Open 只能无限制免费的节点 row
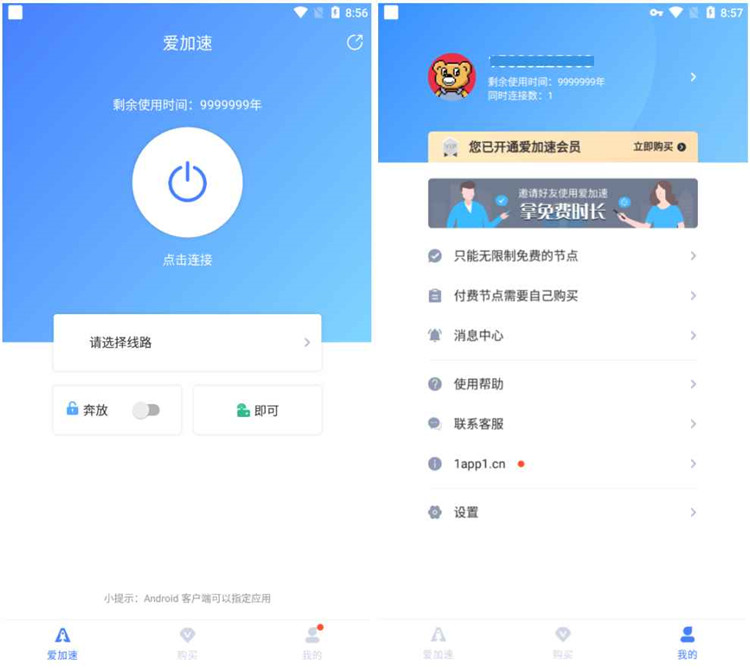Viewport: 750px width, 671px height. tap(562, 256)
